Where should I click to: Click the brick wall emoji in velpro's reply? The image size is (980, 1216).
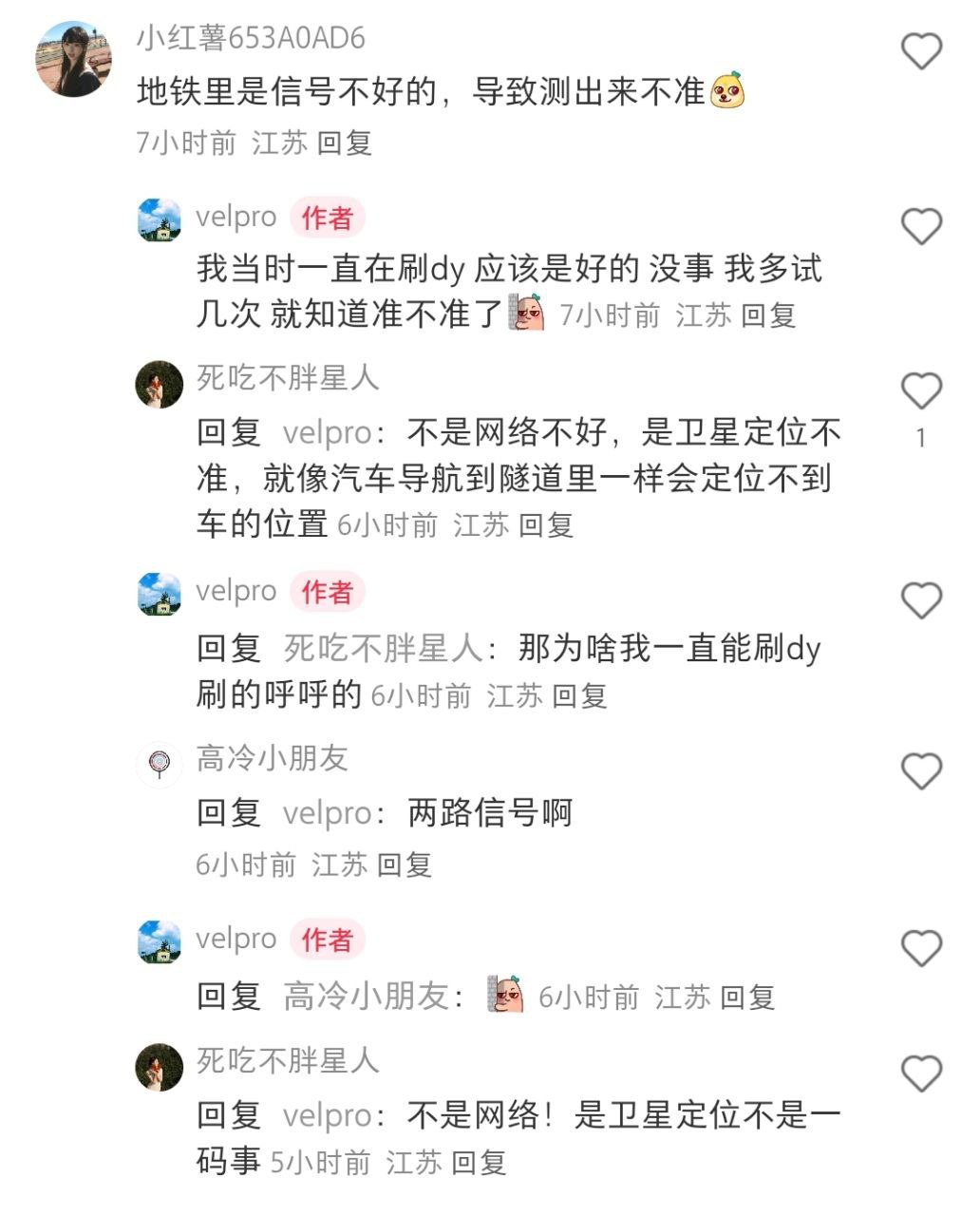coord(526,313)
